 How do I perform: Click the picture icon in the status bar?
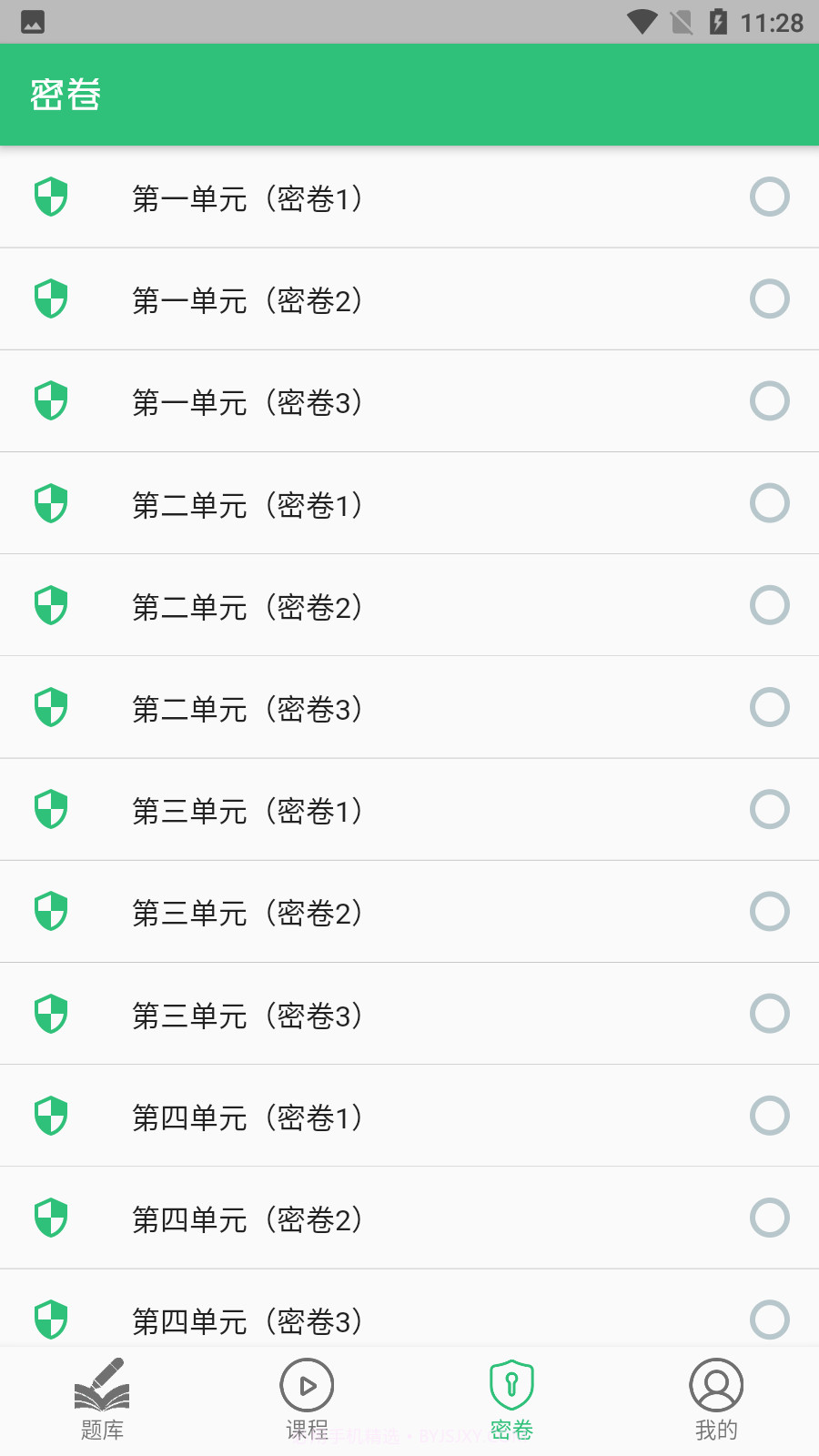coord(33,22)
